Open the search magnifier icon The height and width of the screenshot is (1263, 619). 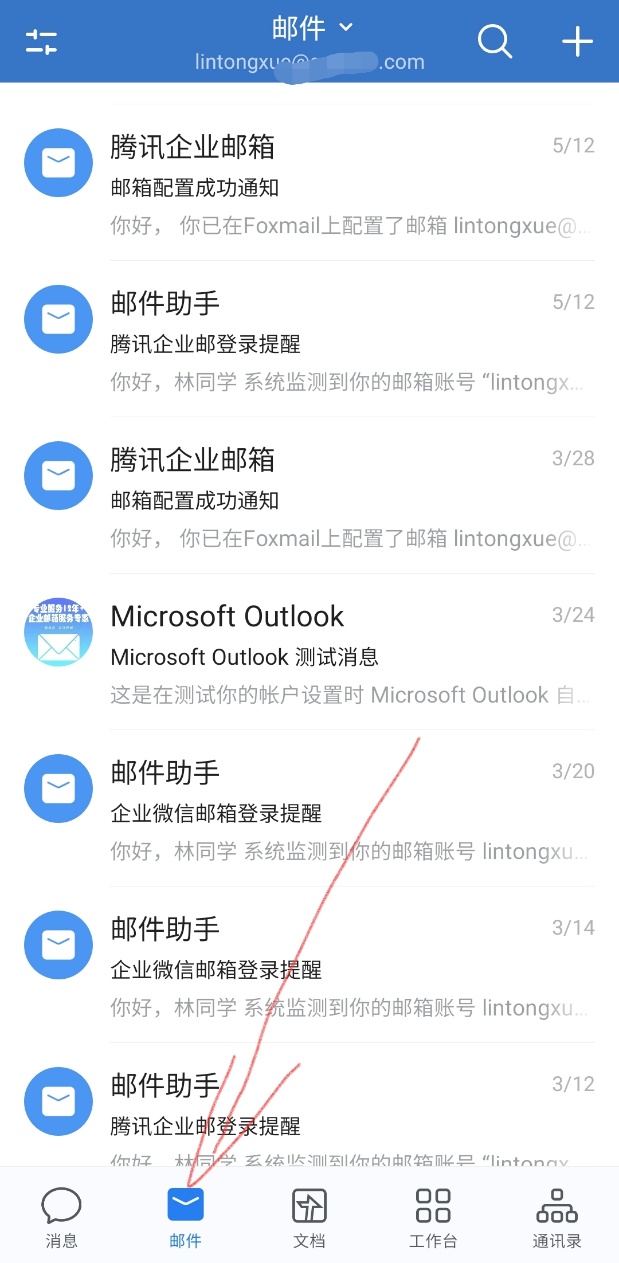pos(494,41)
